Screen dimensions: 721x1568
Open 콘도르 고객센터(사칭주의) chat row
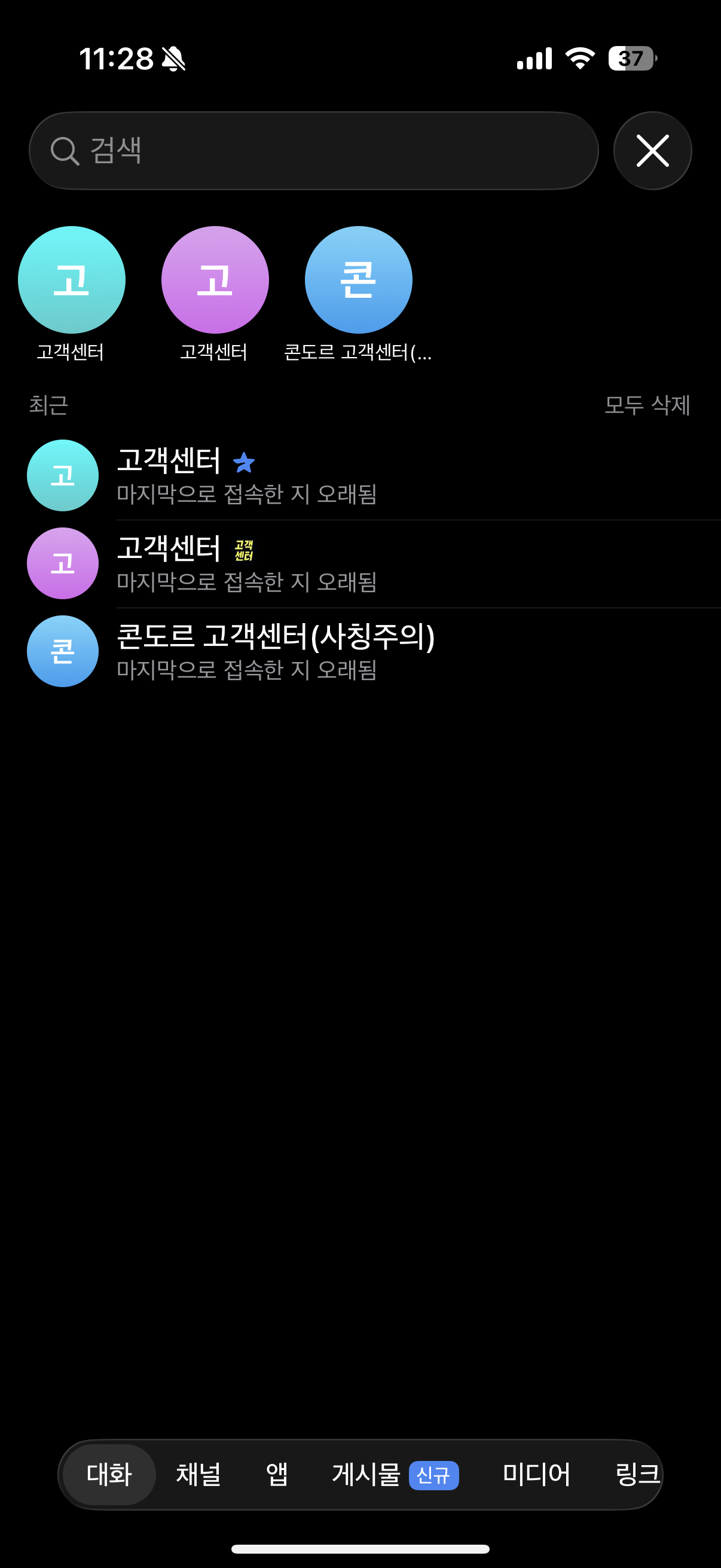point(360,651)
